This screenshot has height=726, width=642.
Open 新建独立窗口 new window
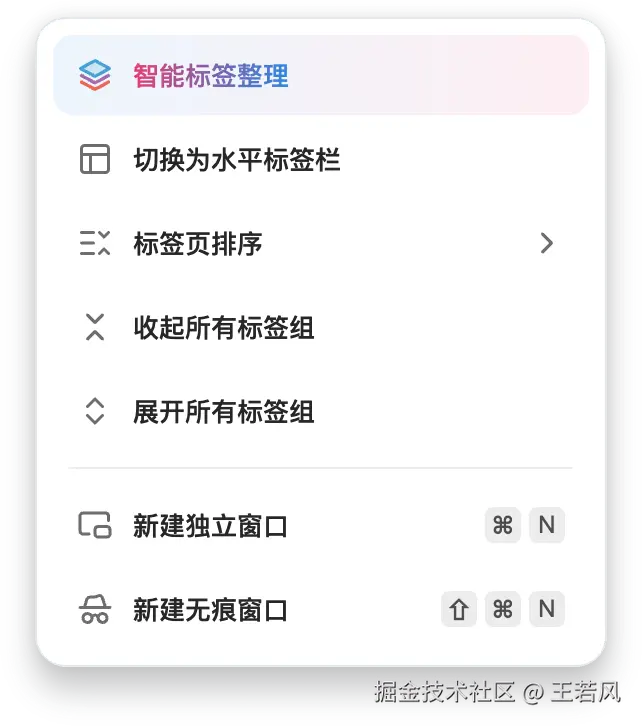(x=210, y=526)
